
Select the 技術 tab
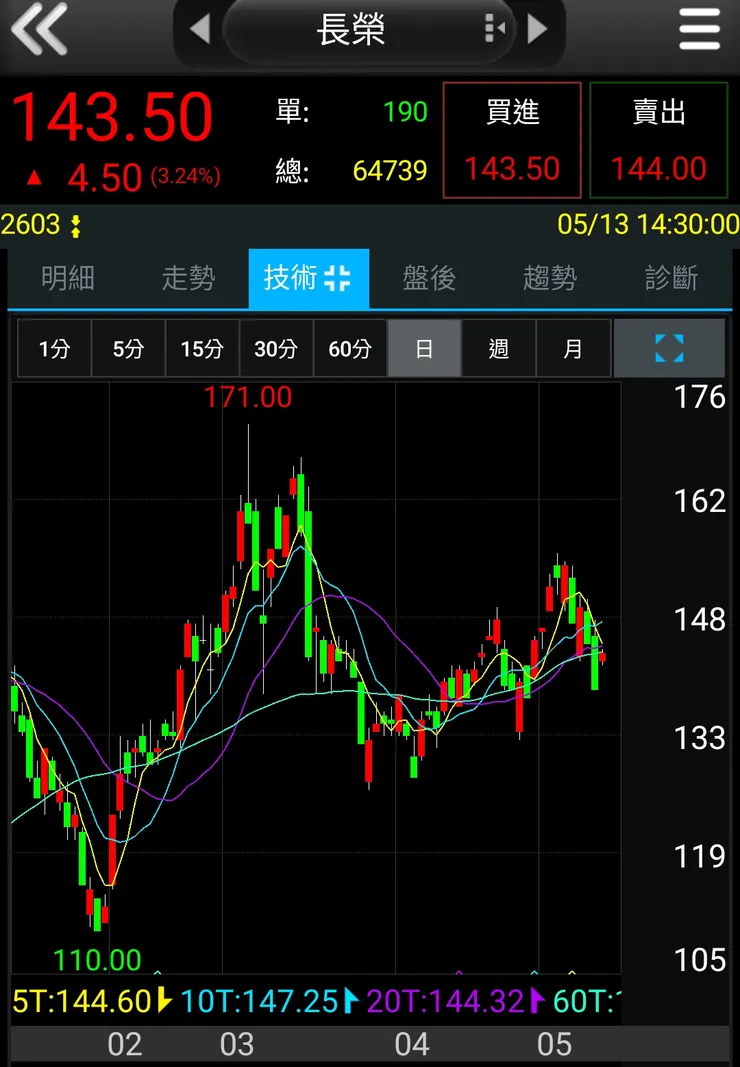pos(308,278)
